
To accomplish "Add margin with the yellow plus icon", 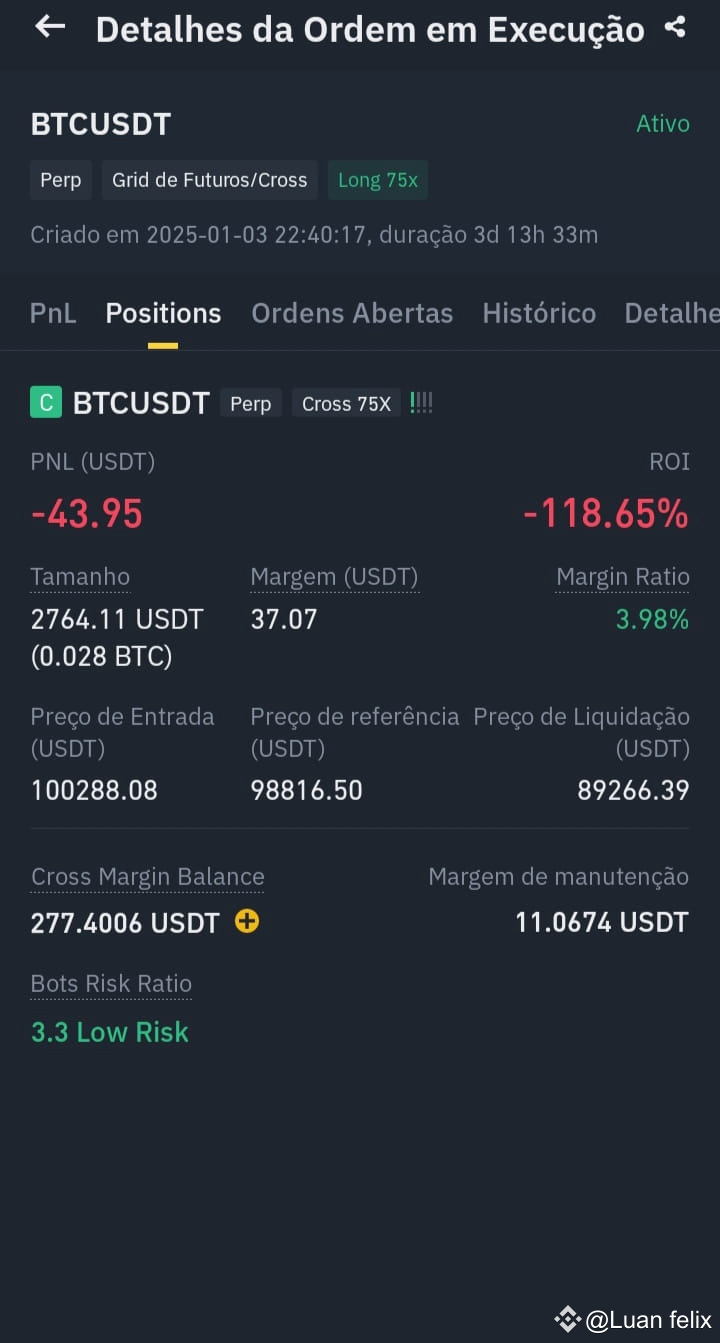I will (x=247, y=921).
